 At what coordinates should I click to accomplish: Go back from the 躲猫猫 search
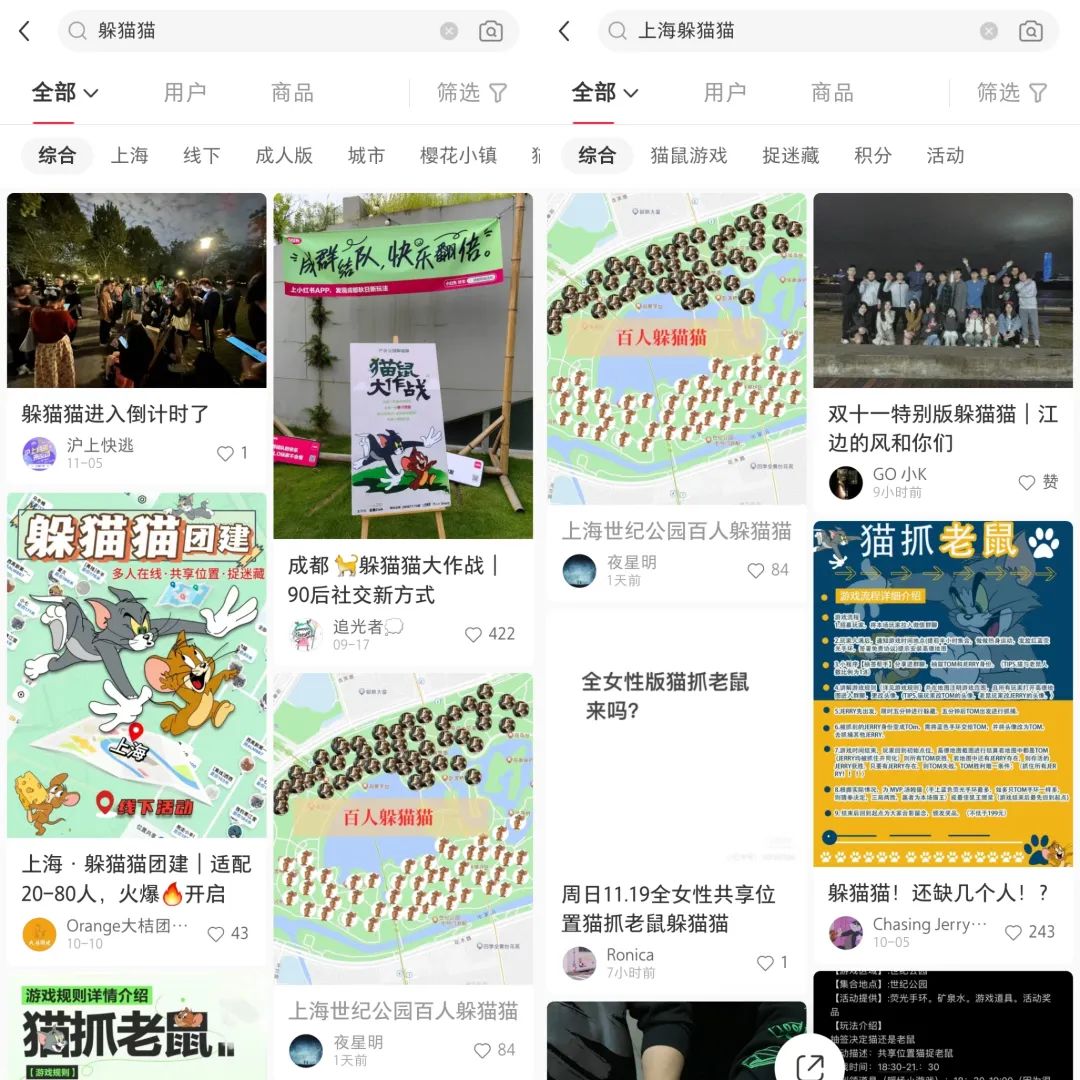click(x=25, y=31)
